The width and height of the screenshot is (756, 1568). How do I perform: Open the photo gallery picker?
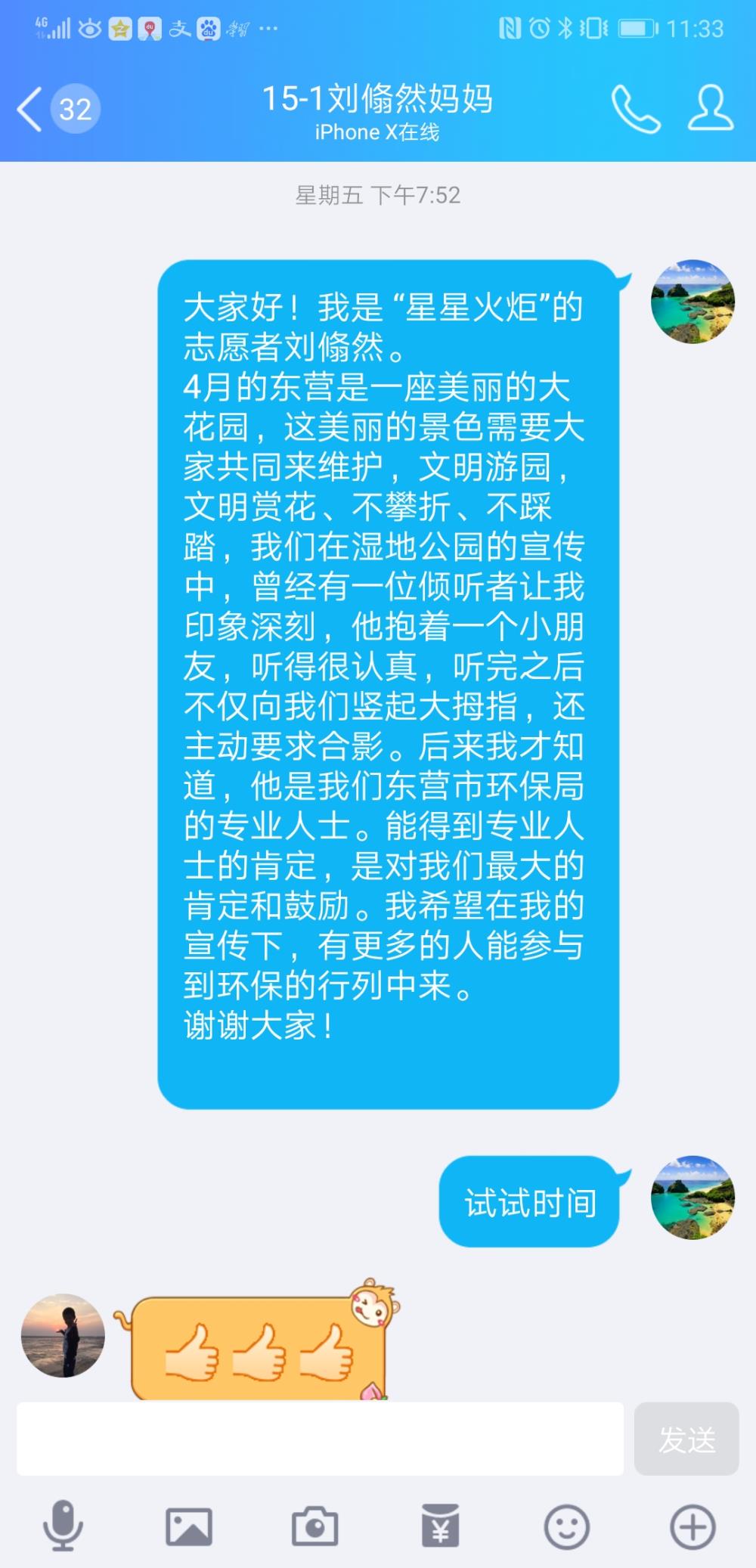[189, 1526]
